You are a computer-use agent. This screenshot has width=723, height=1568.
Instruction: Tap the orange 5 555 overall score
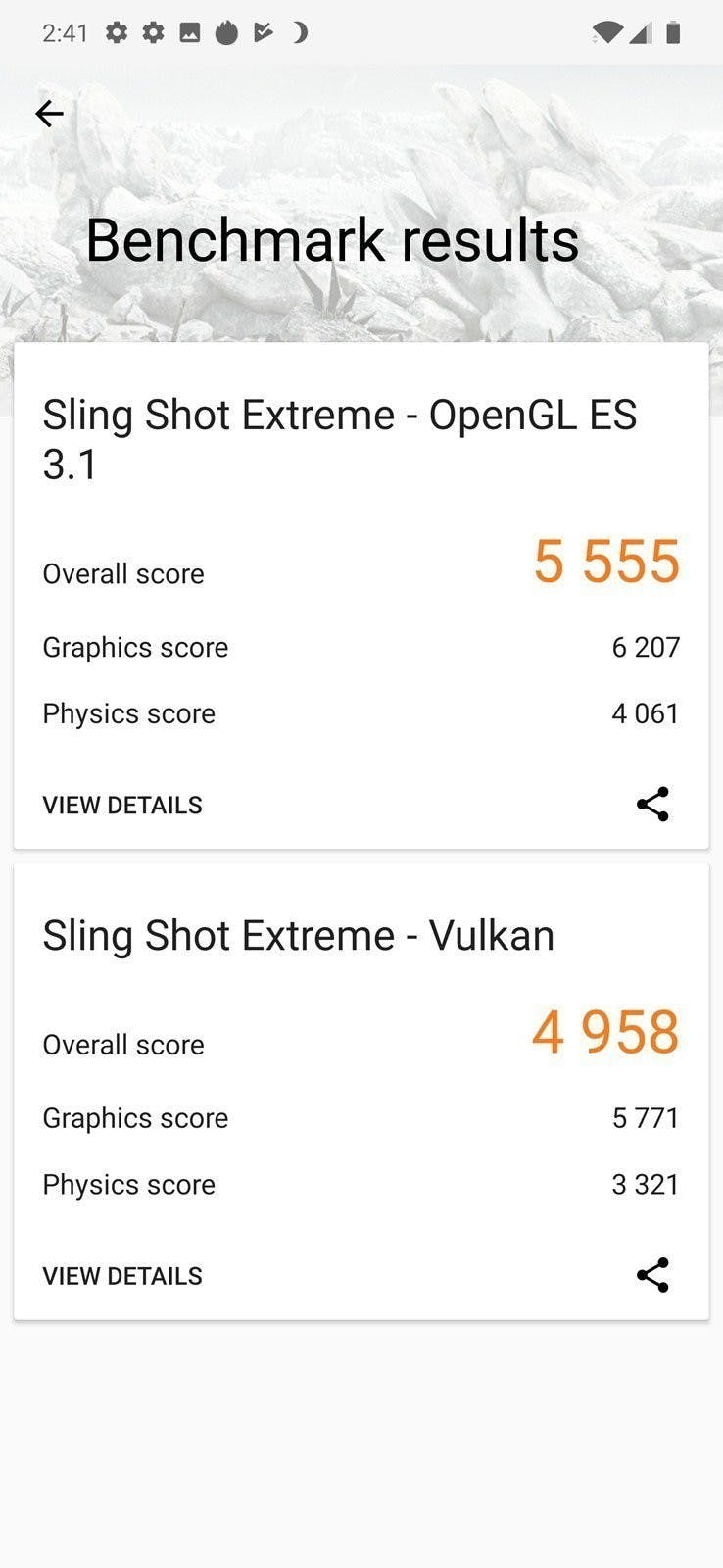605,561
